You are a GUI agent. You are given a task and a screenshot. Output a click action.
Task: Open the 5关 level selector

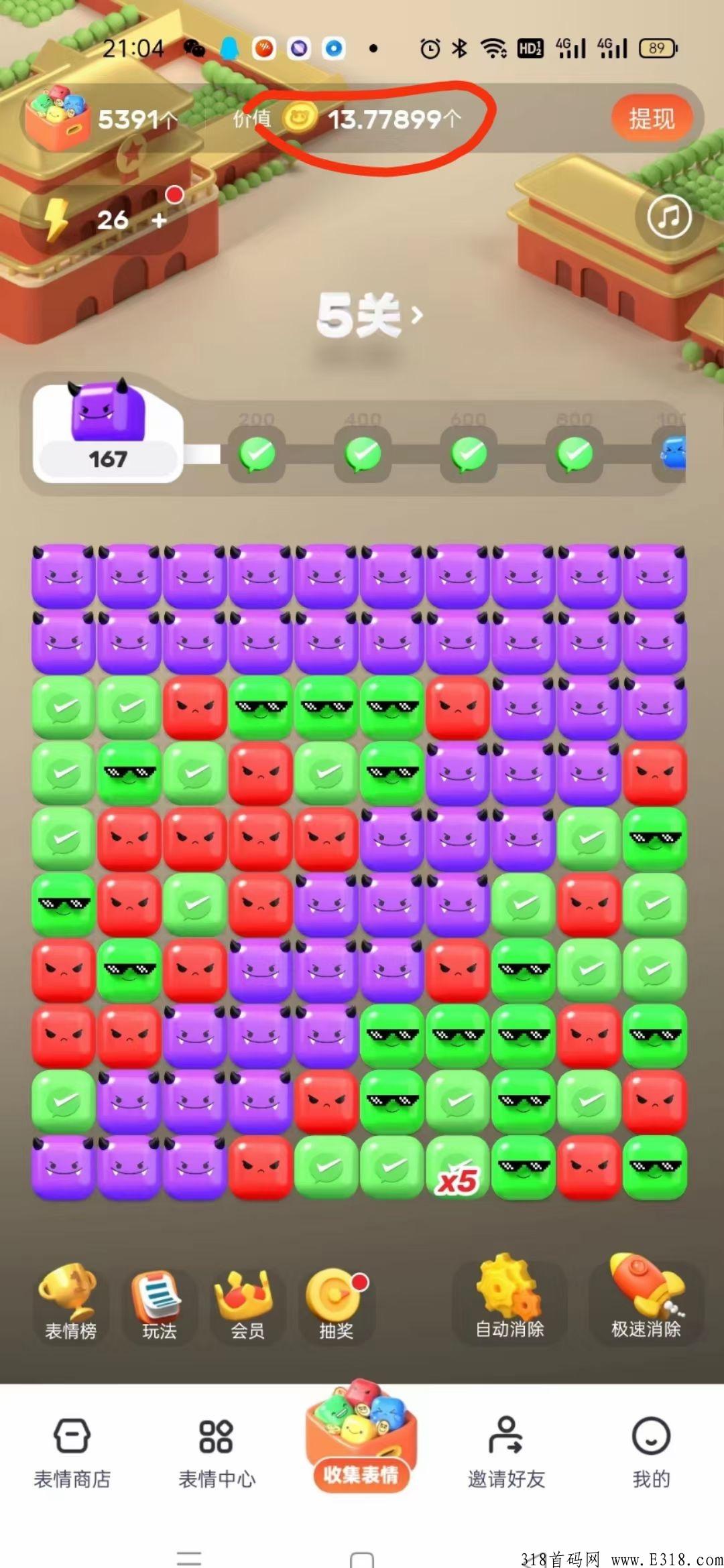coord(369,316)
